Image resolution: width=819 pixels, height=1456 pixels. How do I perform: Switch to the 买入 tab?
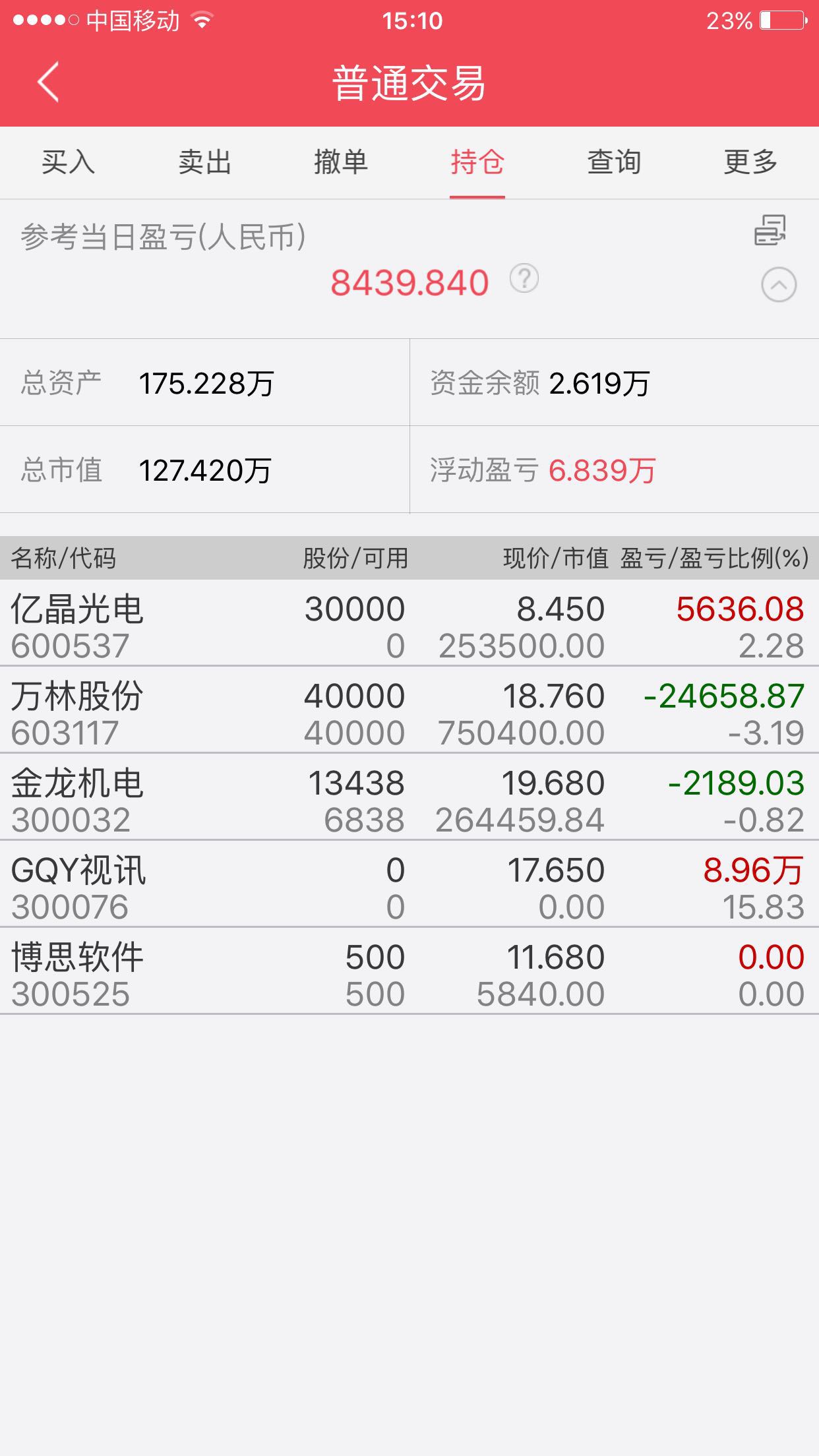tap(68, 162)
